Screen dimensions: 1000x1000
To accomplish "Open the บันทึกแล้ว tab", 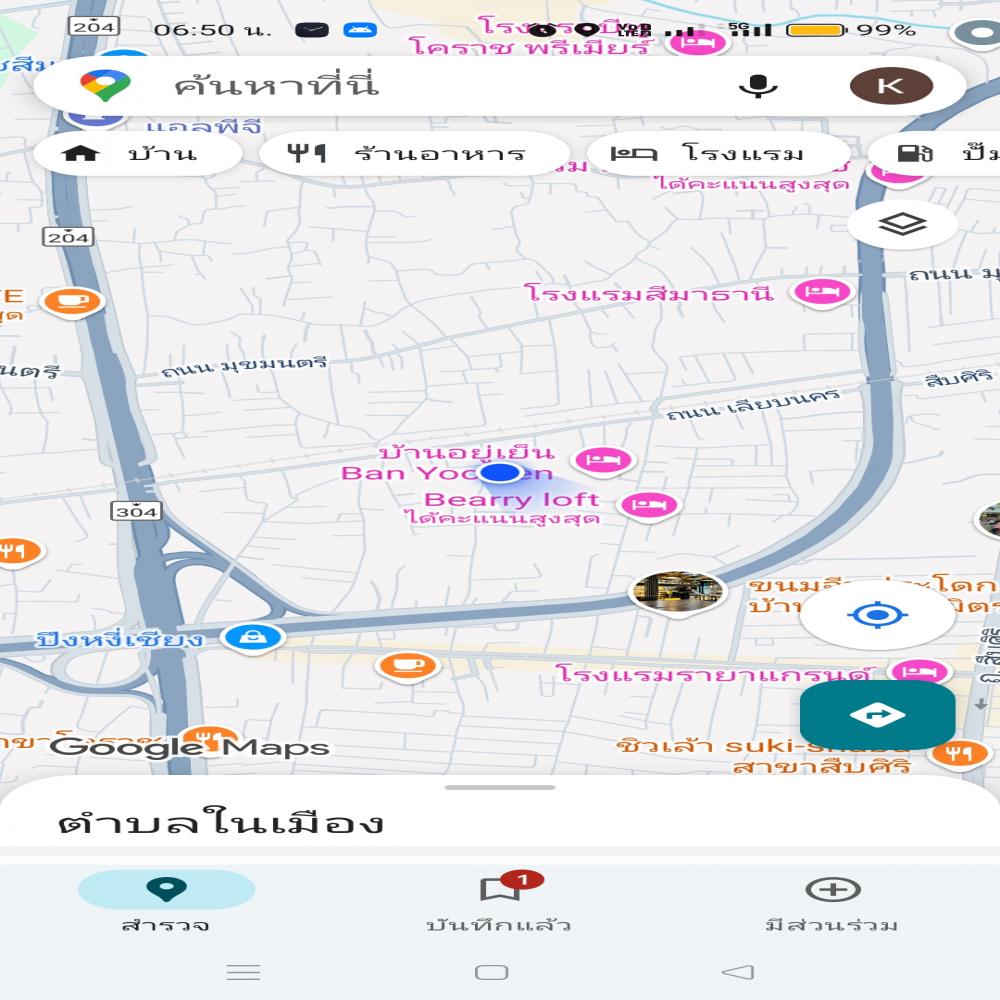I will (499, 901).
